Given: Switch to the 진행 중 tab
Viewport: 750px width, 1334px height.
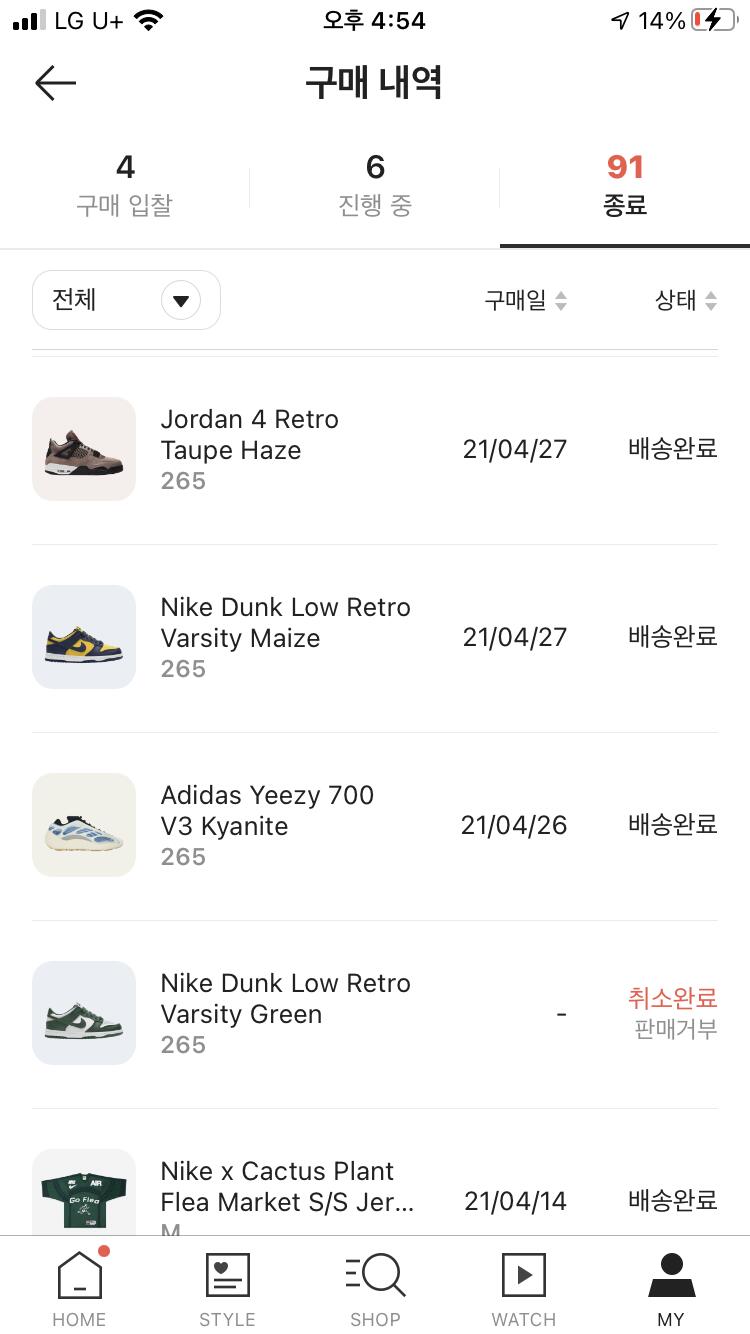Looking at the screenshot, I should (375, 186).
